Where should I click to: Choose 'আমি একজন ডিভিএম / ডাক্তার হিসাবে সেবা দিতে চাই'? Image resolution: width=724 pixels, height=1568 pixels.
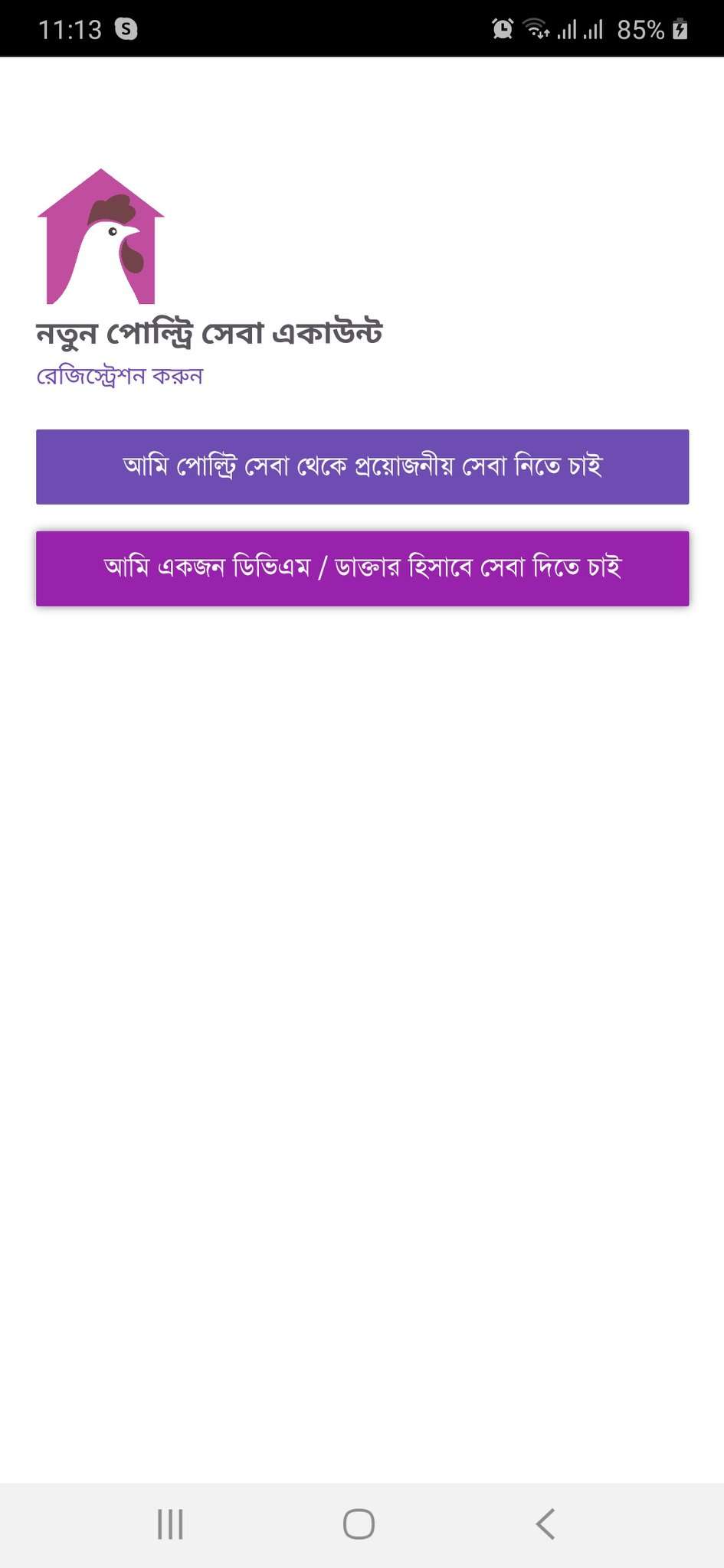pyautogui.click(x=362, y=568)
